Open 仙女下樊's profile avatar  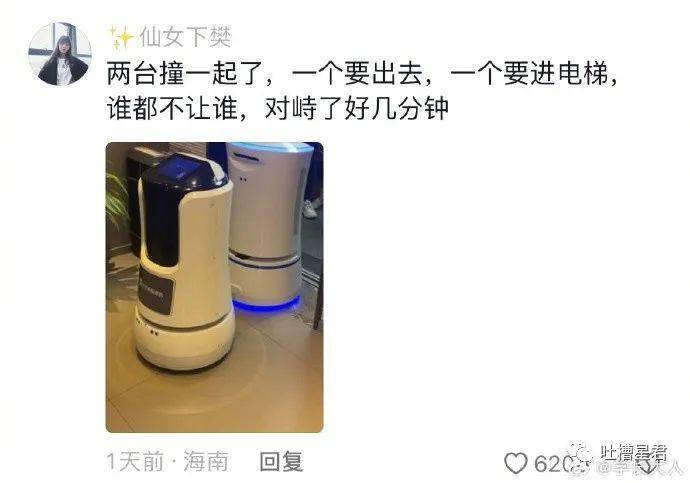click(x=59, y=54)
